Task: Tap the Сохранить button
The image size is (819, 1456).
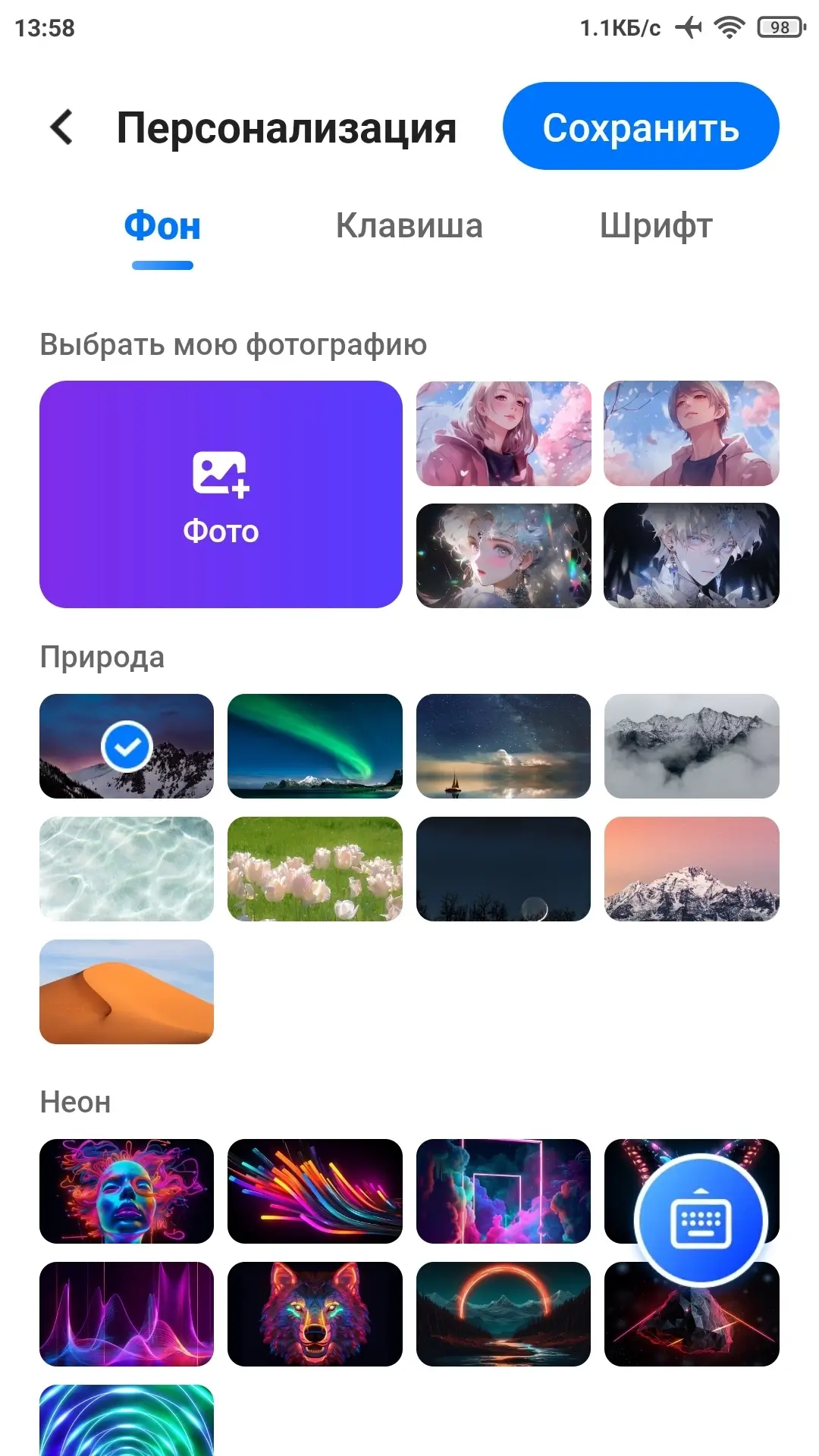Action: [641, 127]
